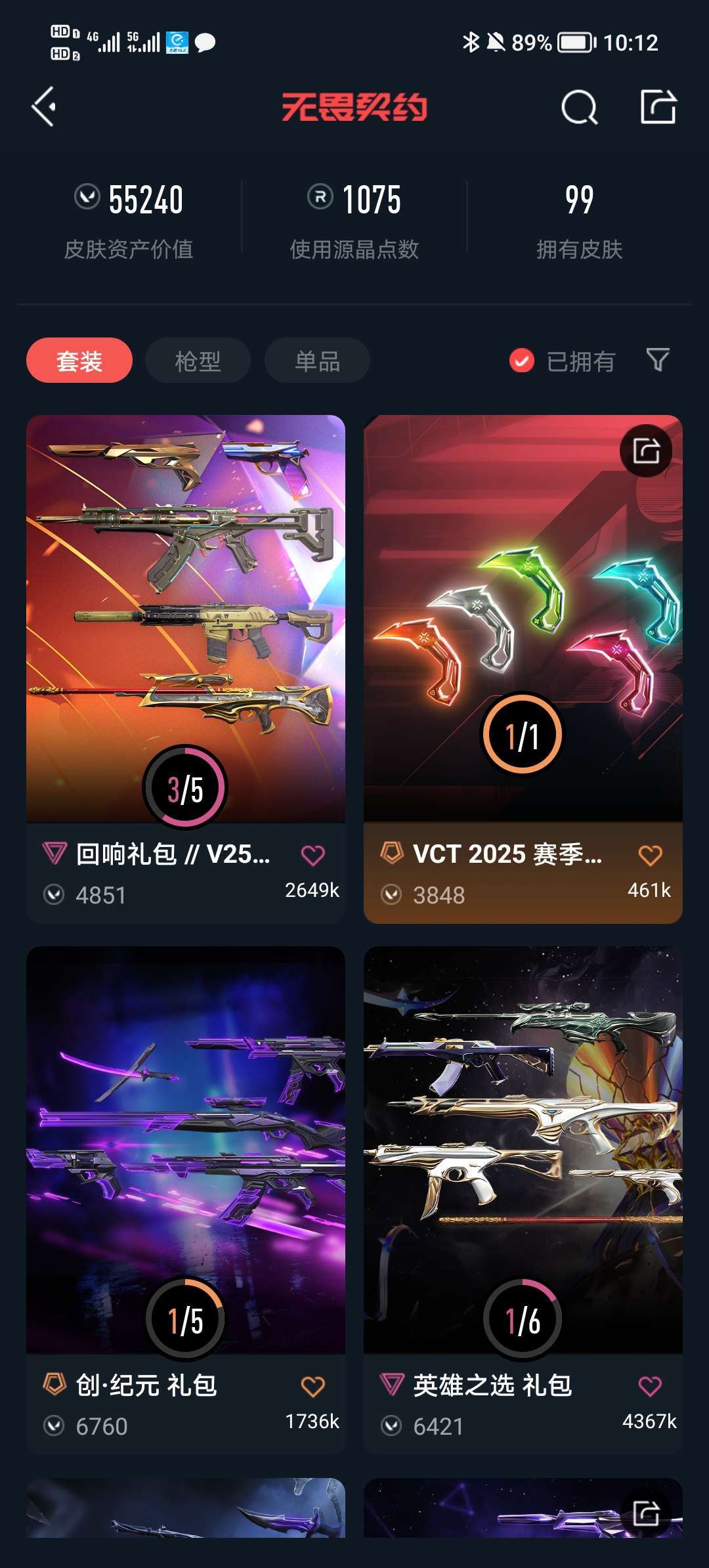The image size is (709, 1568).
Task: Share the VCT 2025 赛季 bundle
Action: pos(646,451)
